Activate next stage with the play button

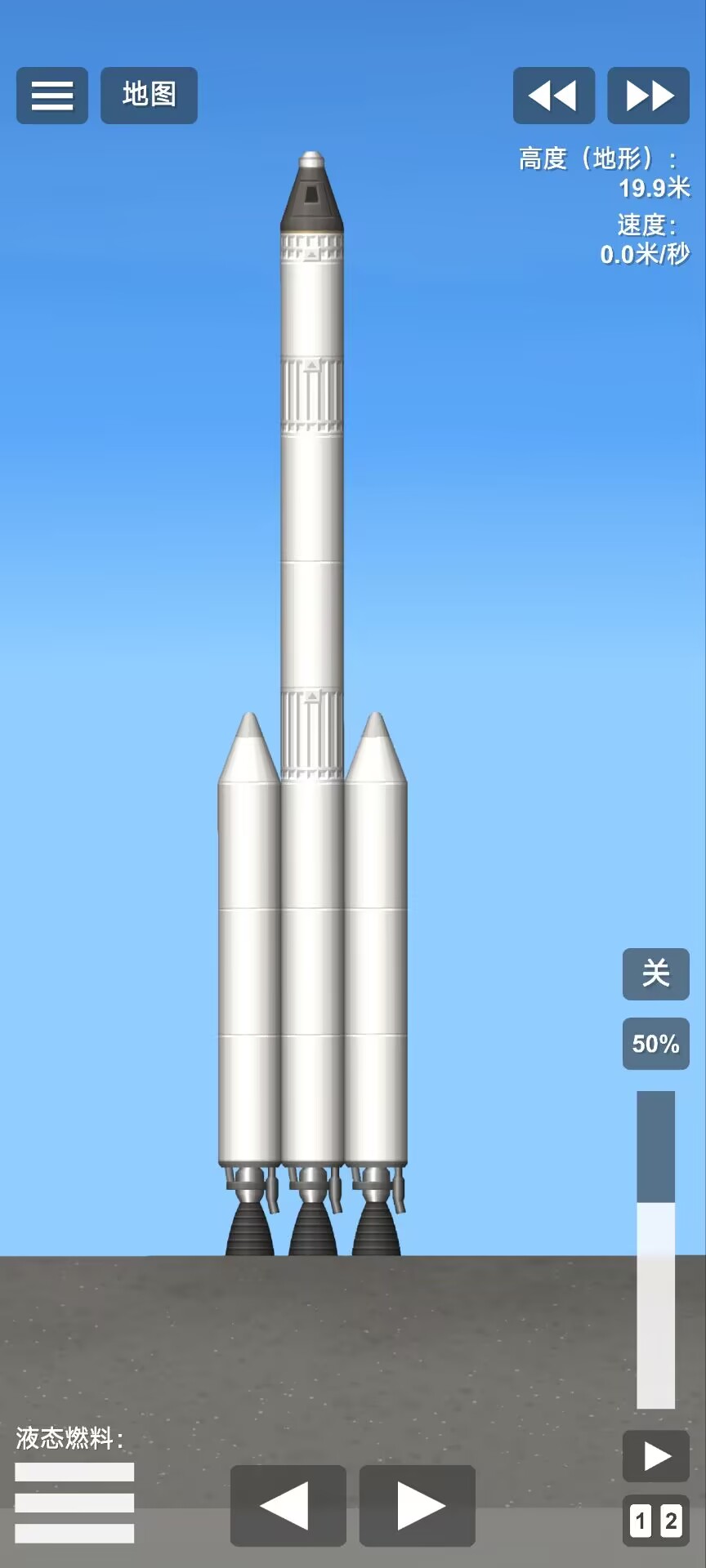point(655,1456)
